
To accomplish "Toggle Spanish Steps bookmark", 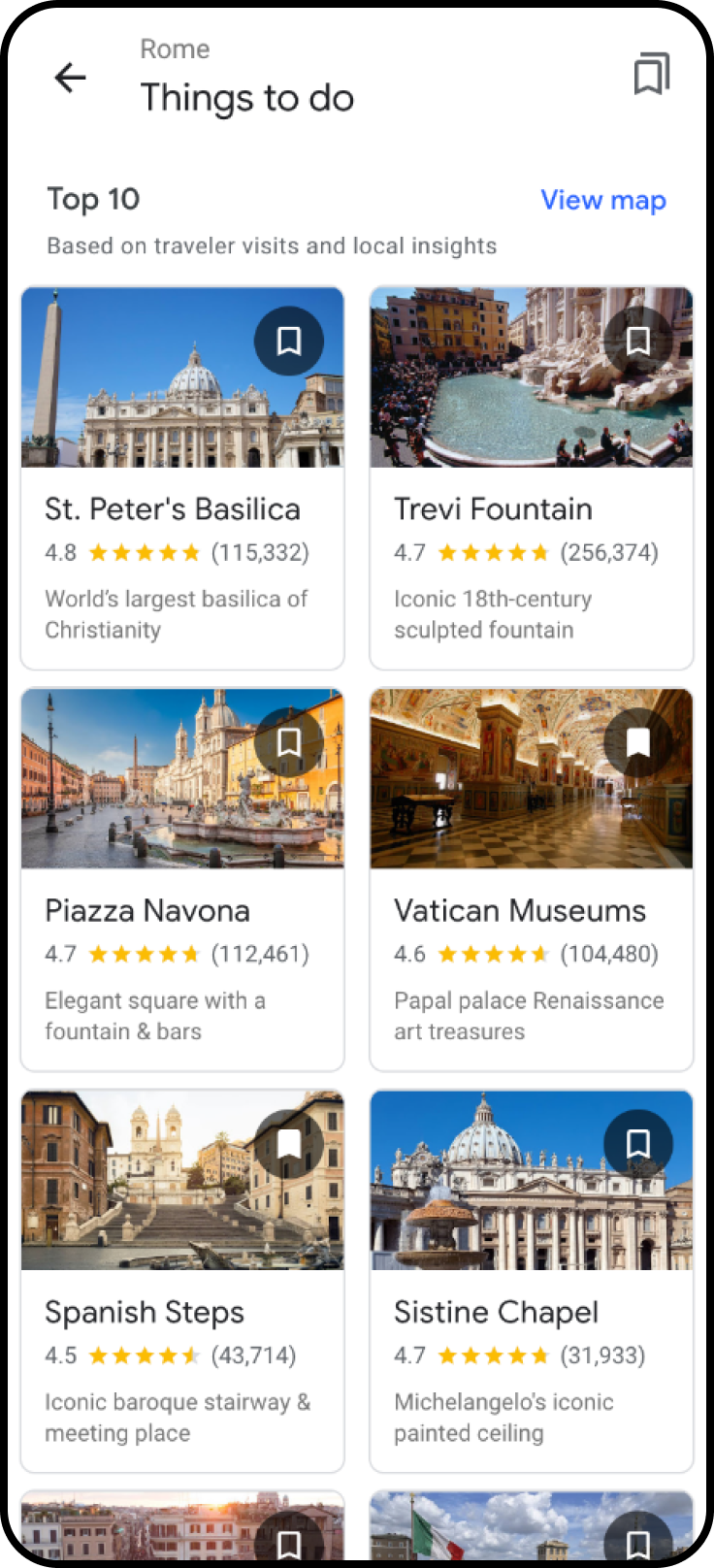I will (288, 1144).
